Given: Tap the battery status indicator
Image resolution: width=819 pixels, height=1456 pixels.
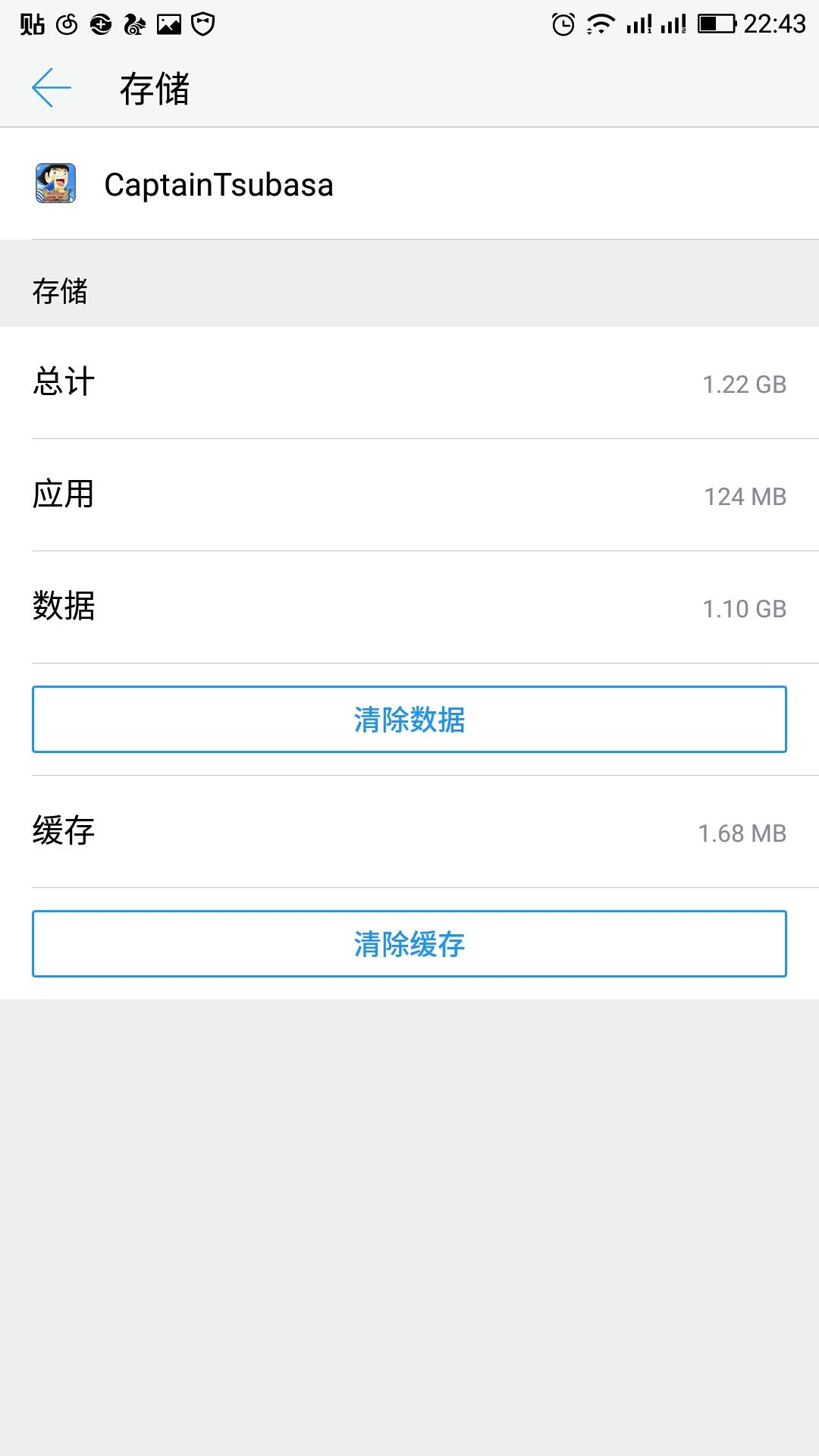Looking at the screenshot, I should (x=717, y=23).
